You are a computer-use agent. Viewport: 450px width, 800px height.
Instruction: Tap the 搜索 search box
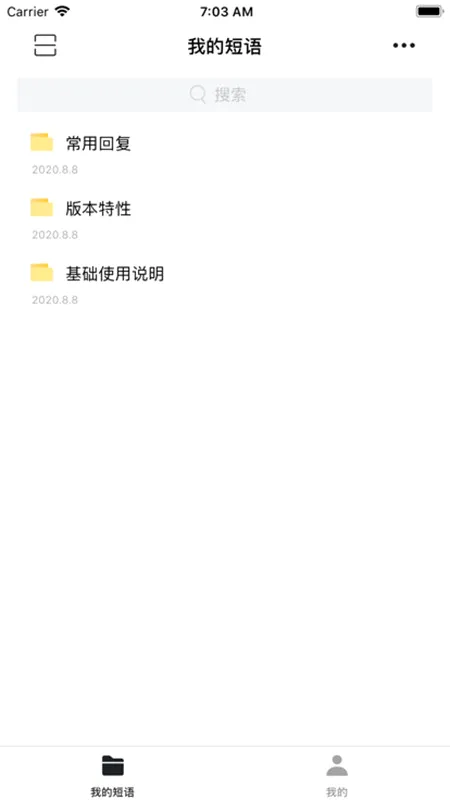pyautogui.click(x=225, y=94)
